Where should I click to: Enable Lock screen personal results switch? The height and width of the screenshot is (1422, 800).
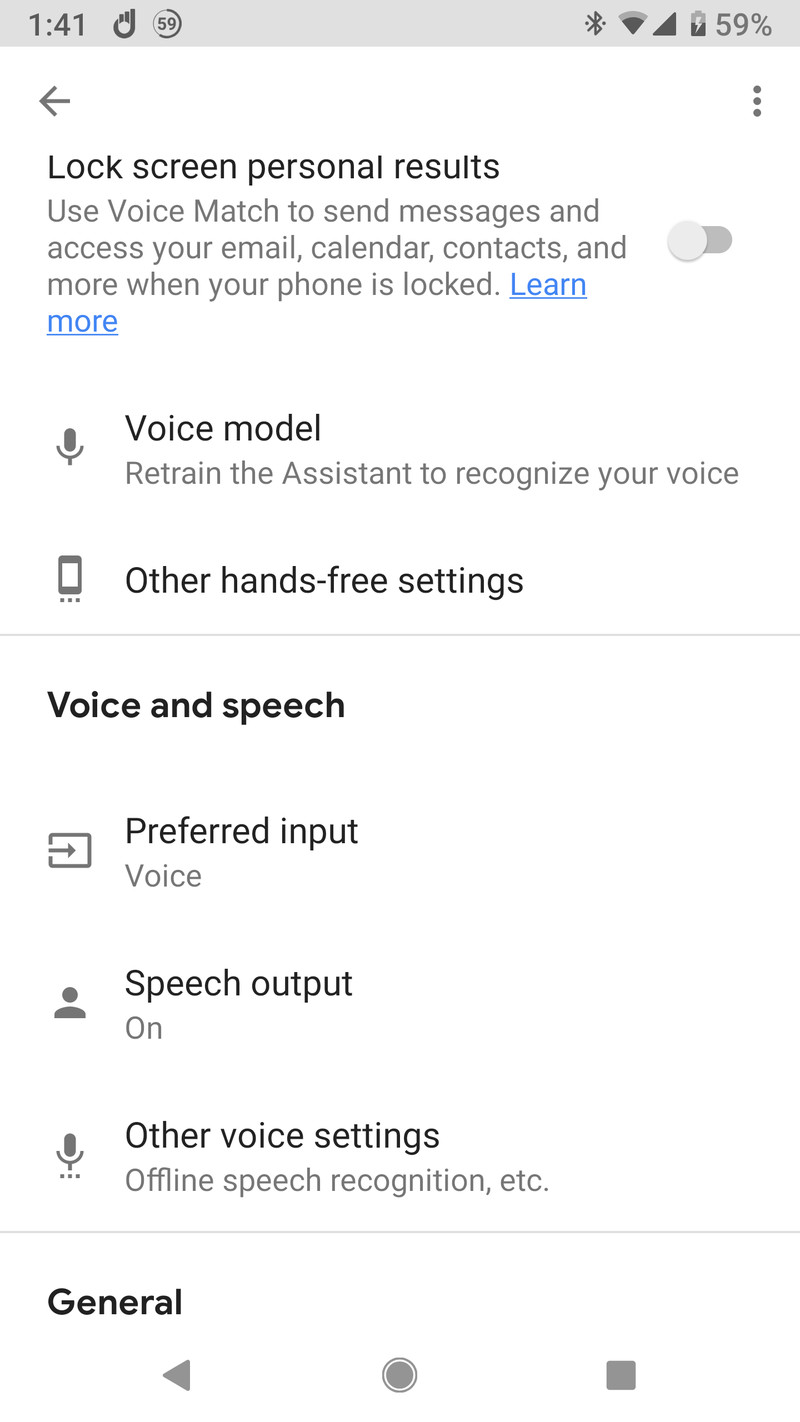tap(701, 241)
